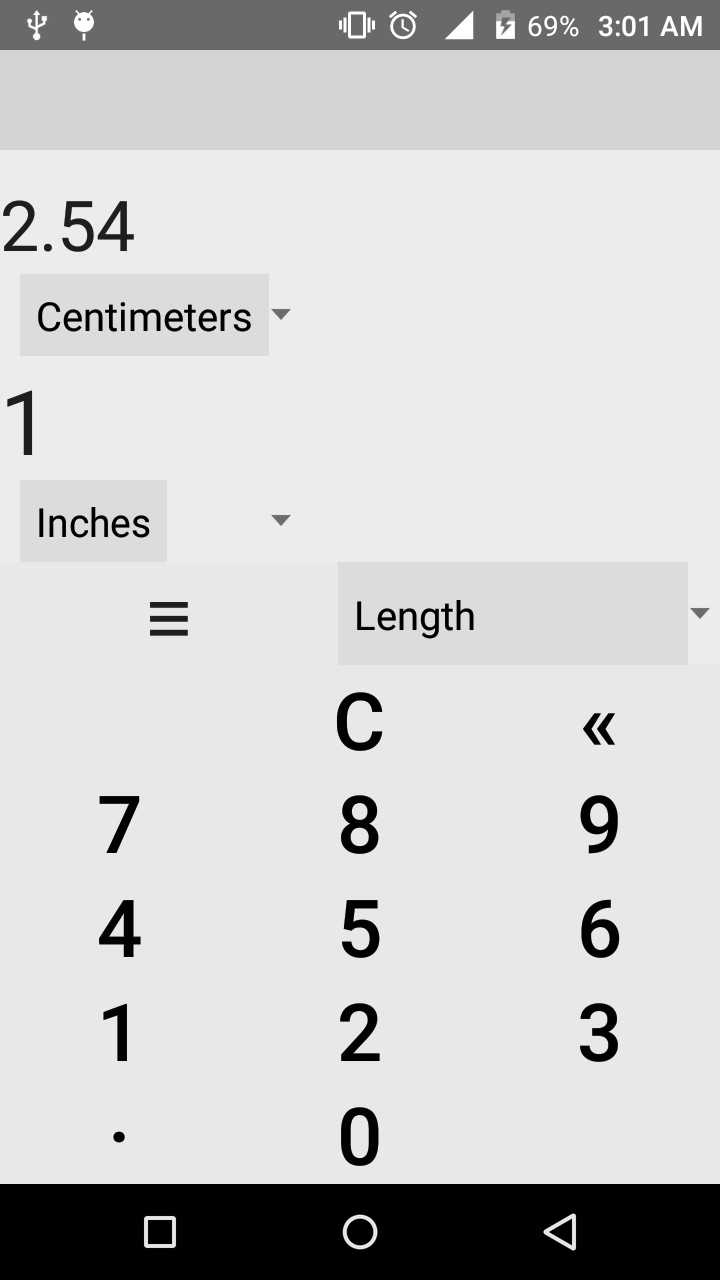Enter digit 8 on keypad

coord(359,826)
